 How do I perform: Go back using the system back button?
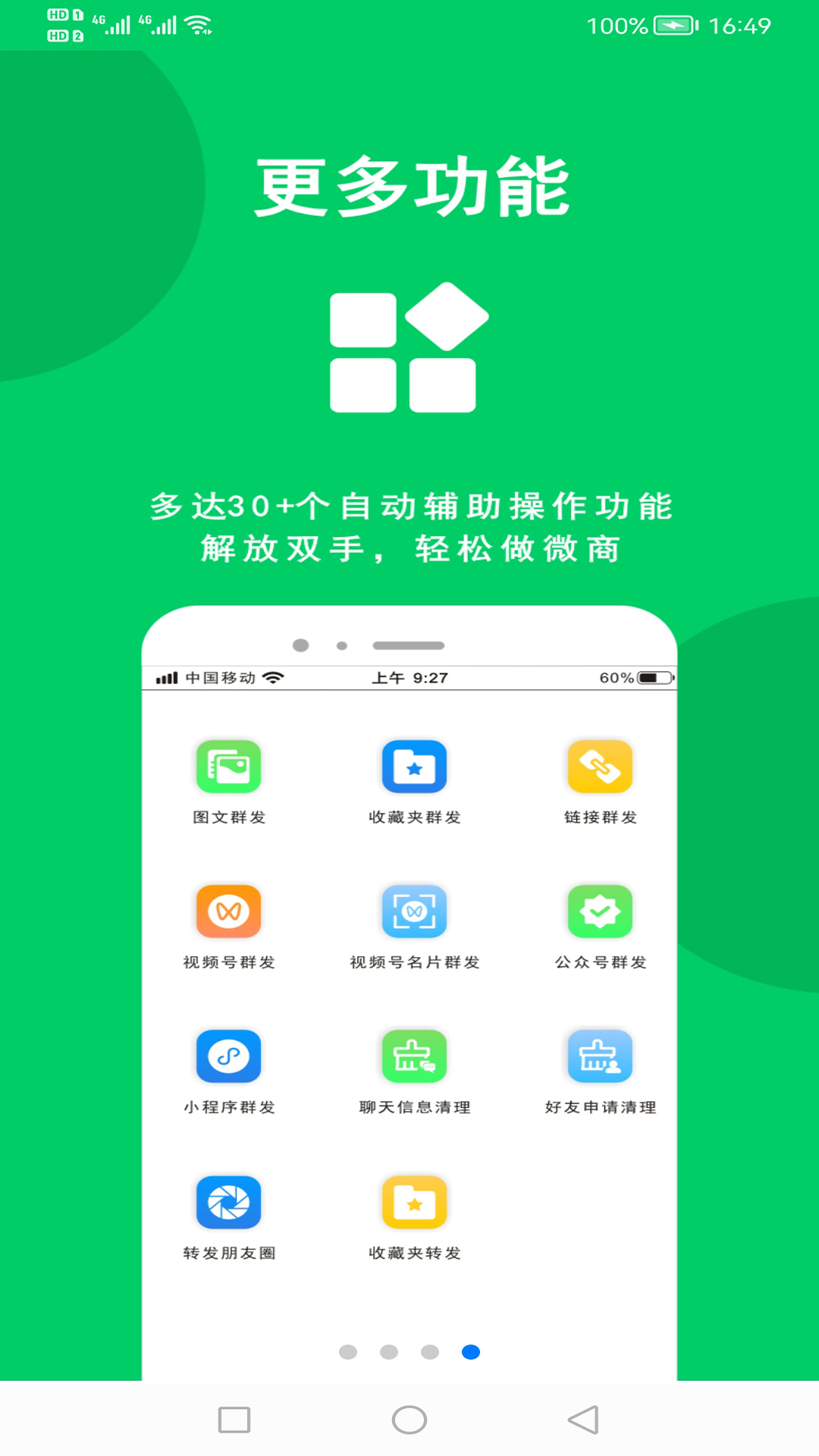pyautogui.click(x=583, y=1420)
